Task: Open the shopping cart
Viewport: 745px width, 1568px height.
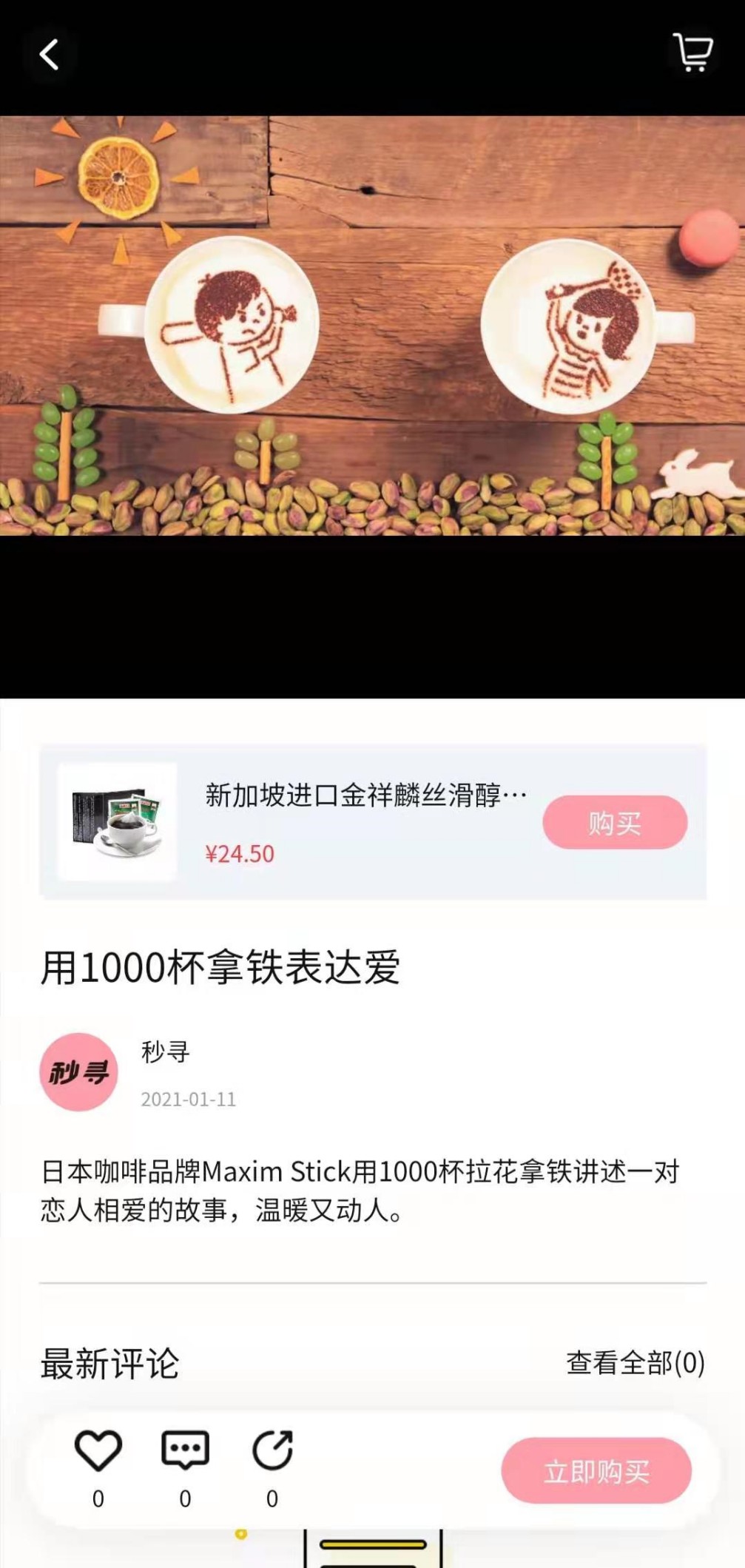Action: pos(692,53)
